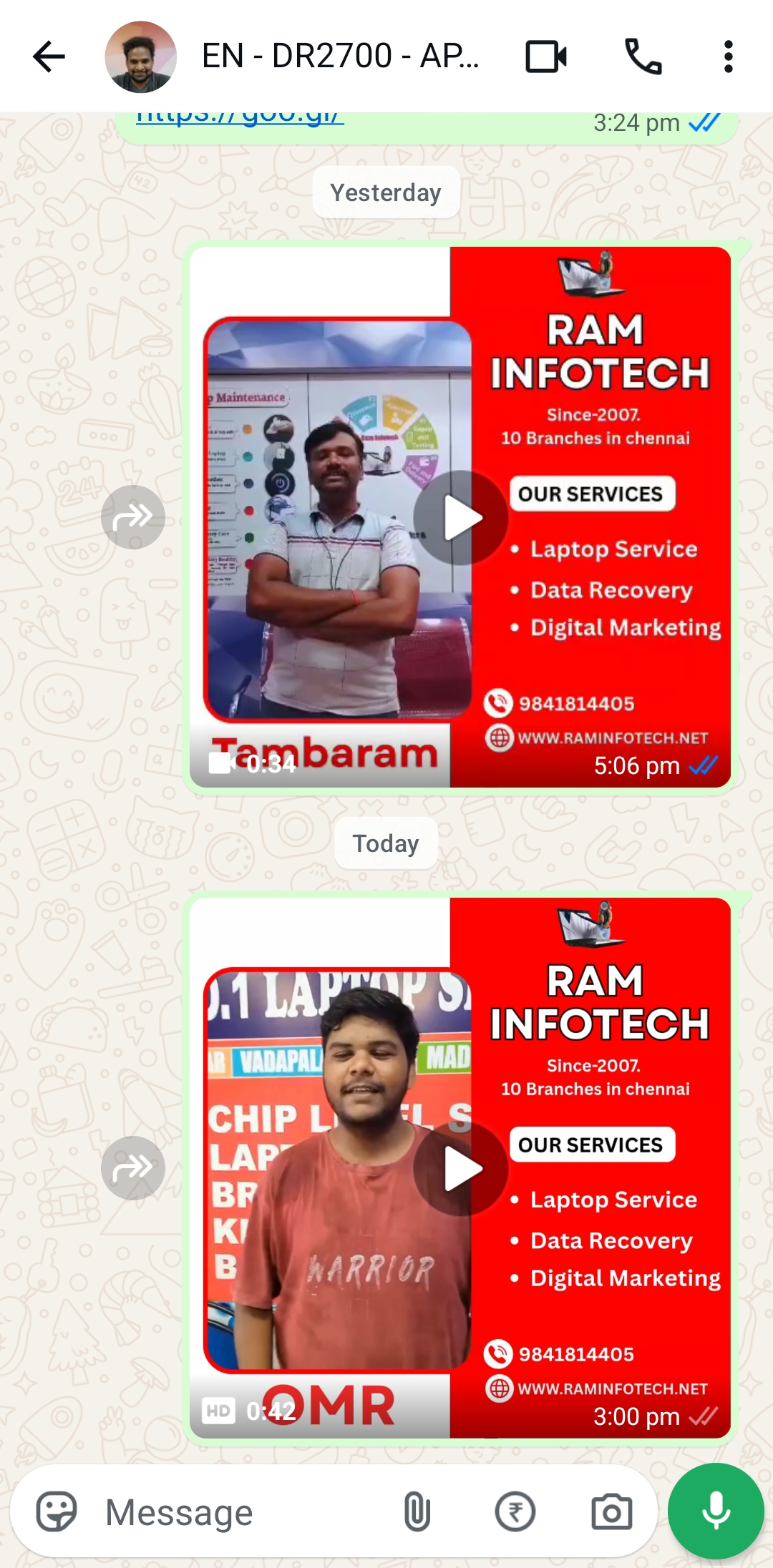The height and width of the screenshot is (1568, 773).
Task: Tap the microphone voice message button
Action: 716,1511
